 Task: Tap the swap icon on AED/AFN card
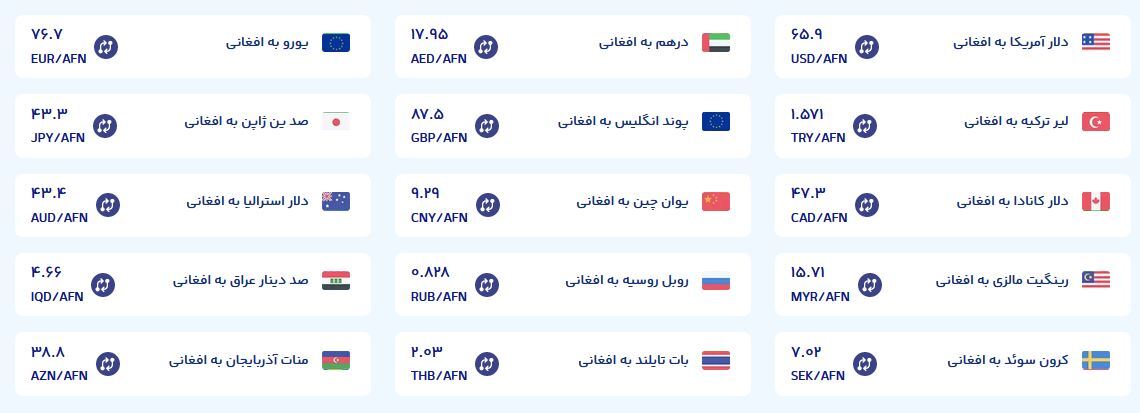[x=486, y=47]
